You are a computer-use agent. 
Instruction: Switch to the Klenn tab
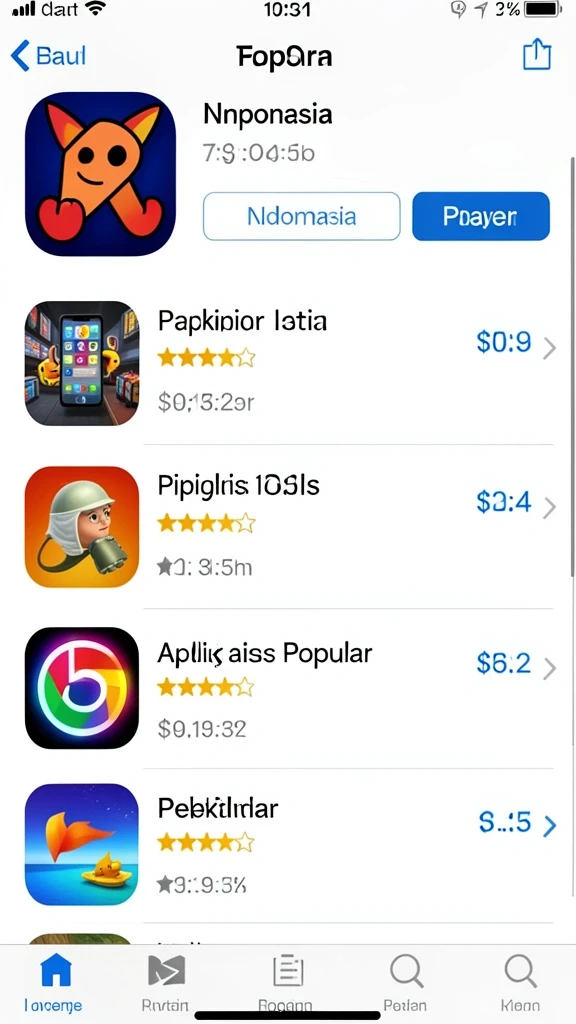[x=520, y=982]
